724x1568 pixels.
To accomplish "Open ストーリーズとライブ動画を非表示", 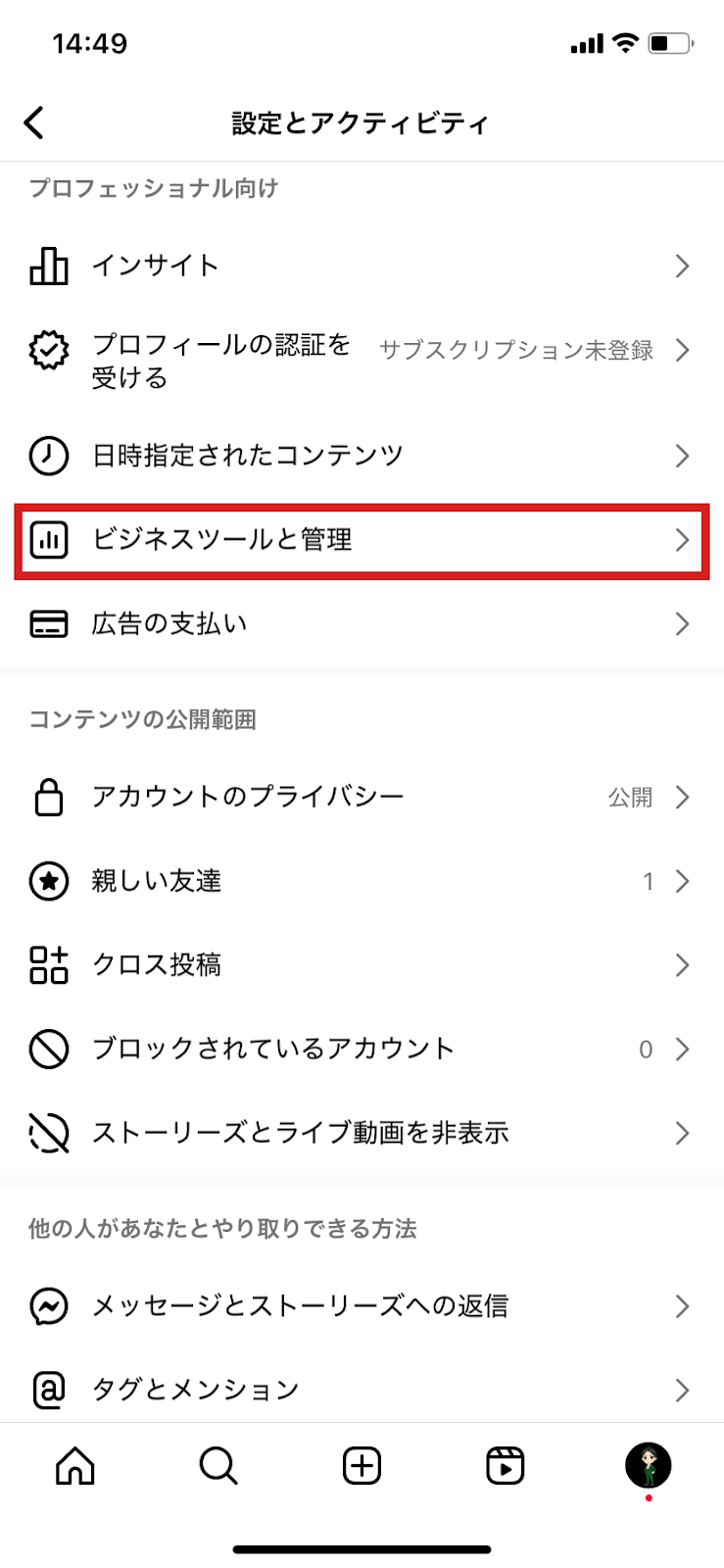I will (x=362, y=1133).
